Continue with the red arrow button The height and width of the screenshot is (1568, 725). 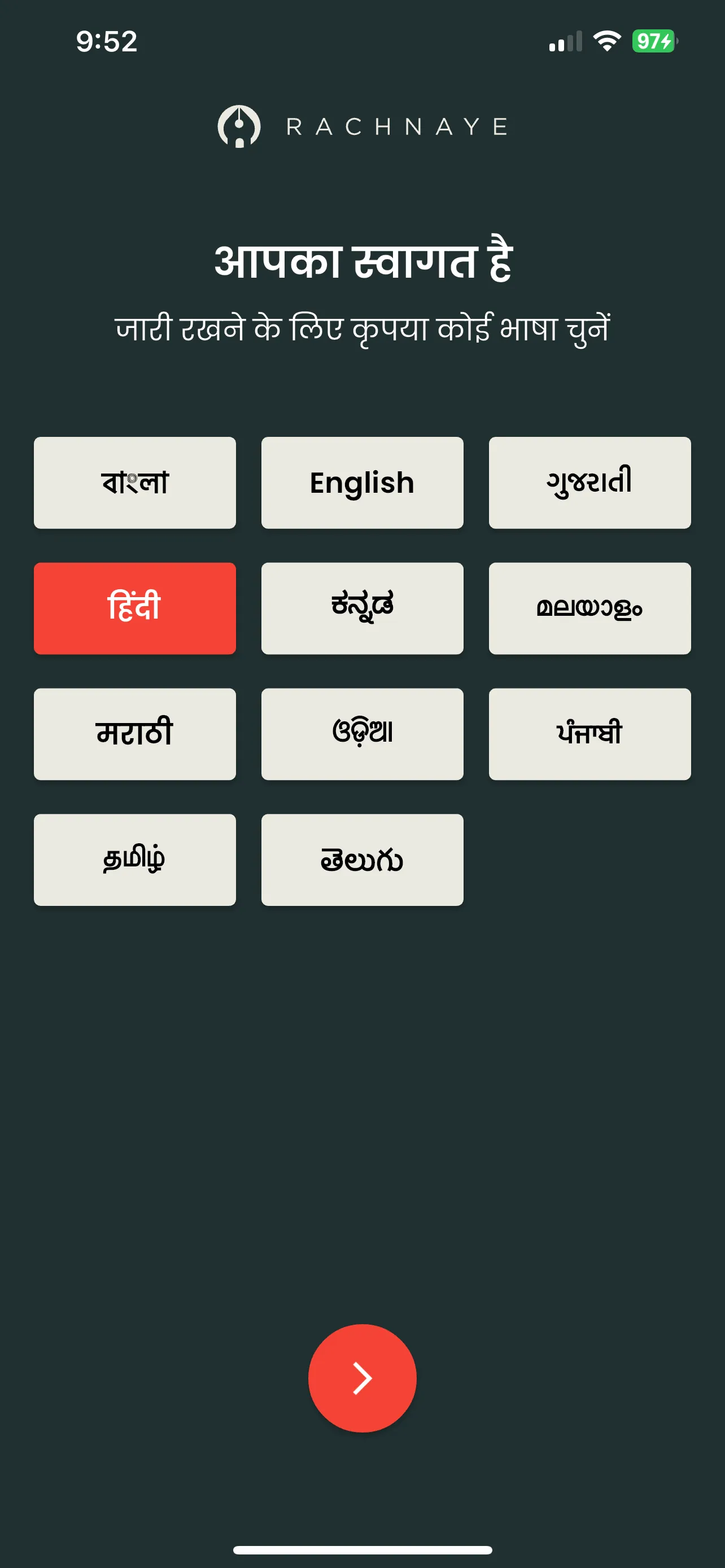(362, 1378)
